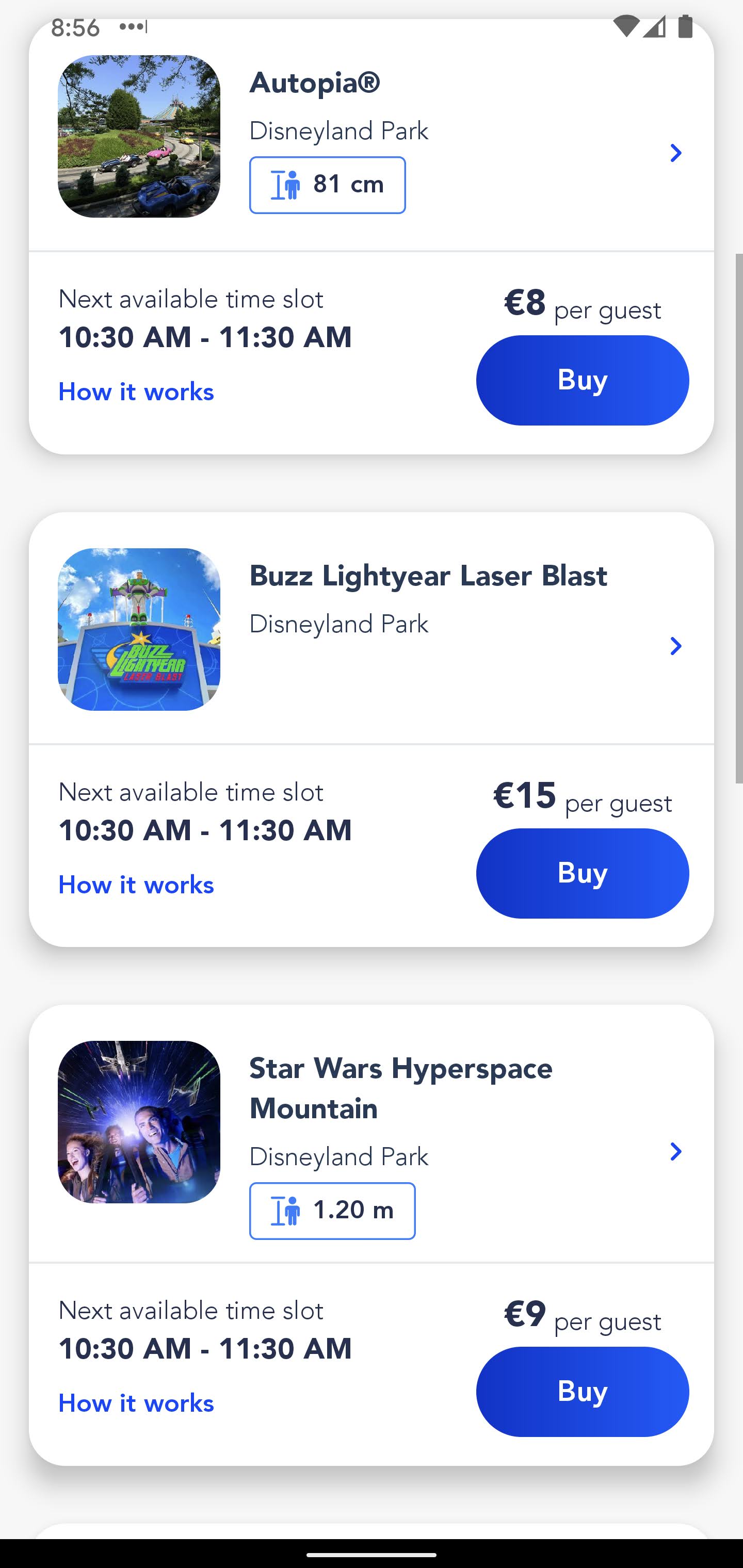This screenshot has height=1568, width=743.
Task: Select the Buzz Lightyear Laser Blast image
Action: click(139, 629)
